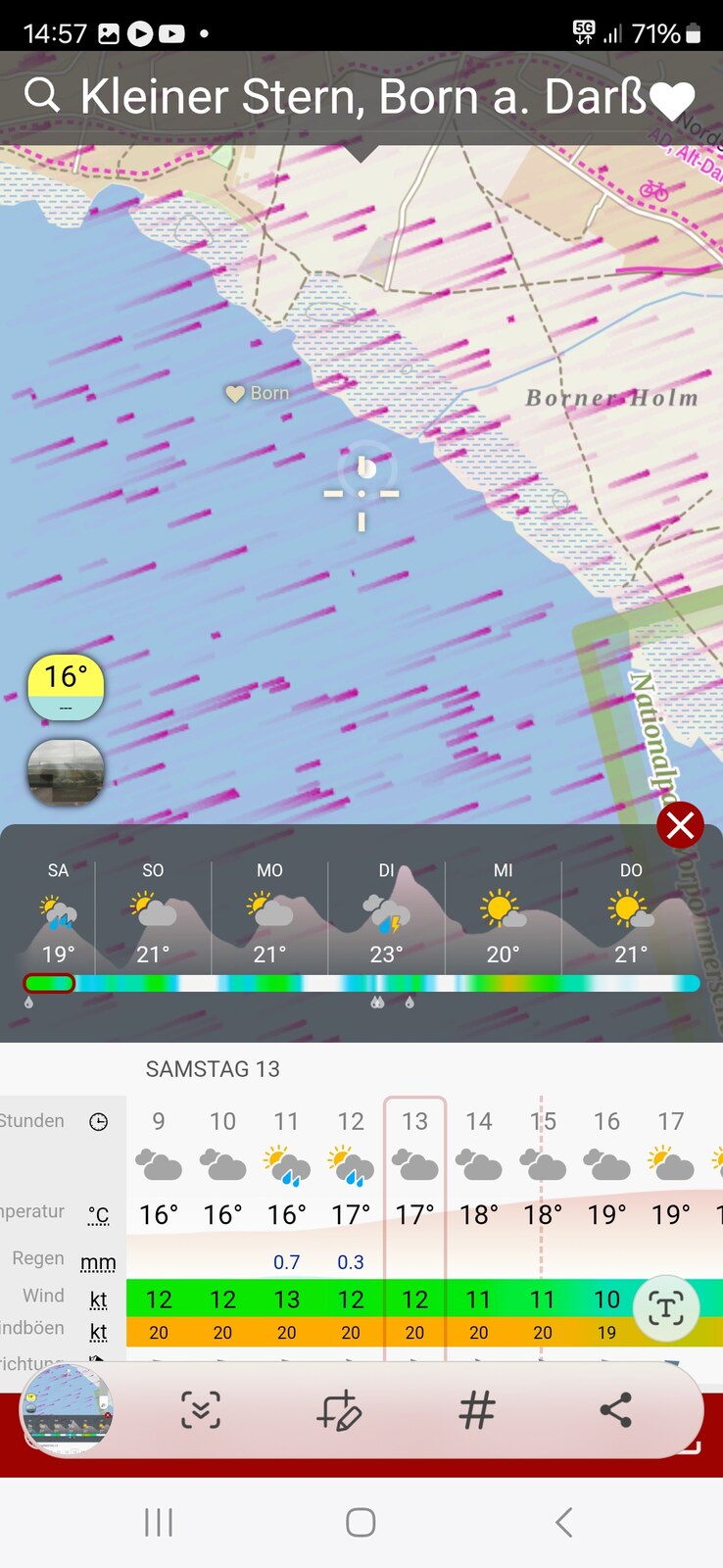Open the webcam thumbnail on the map

point(65,772)
